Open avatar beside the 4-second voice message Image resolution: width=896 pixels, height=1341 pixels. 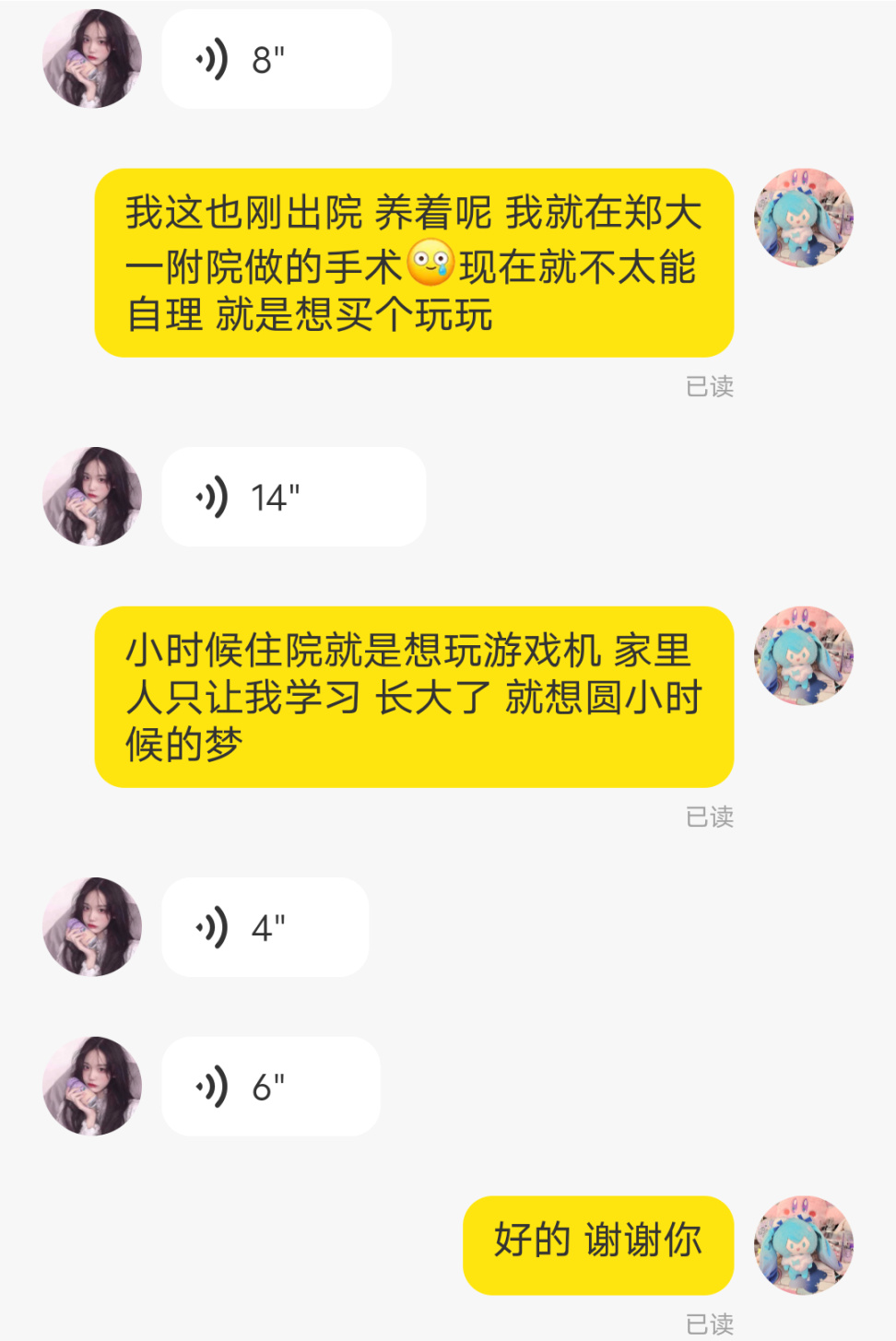(x=92, y=926)
